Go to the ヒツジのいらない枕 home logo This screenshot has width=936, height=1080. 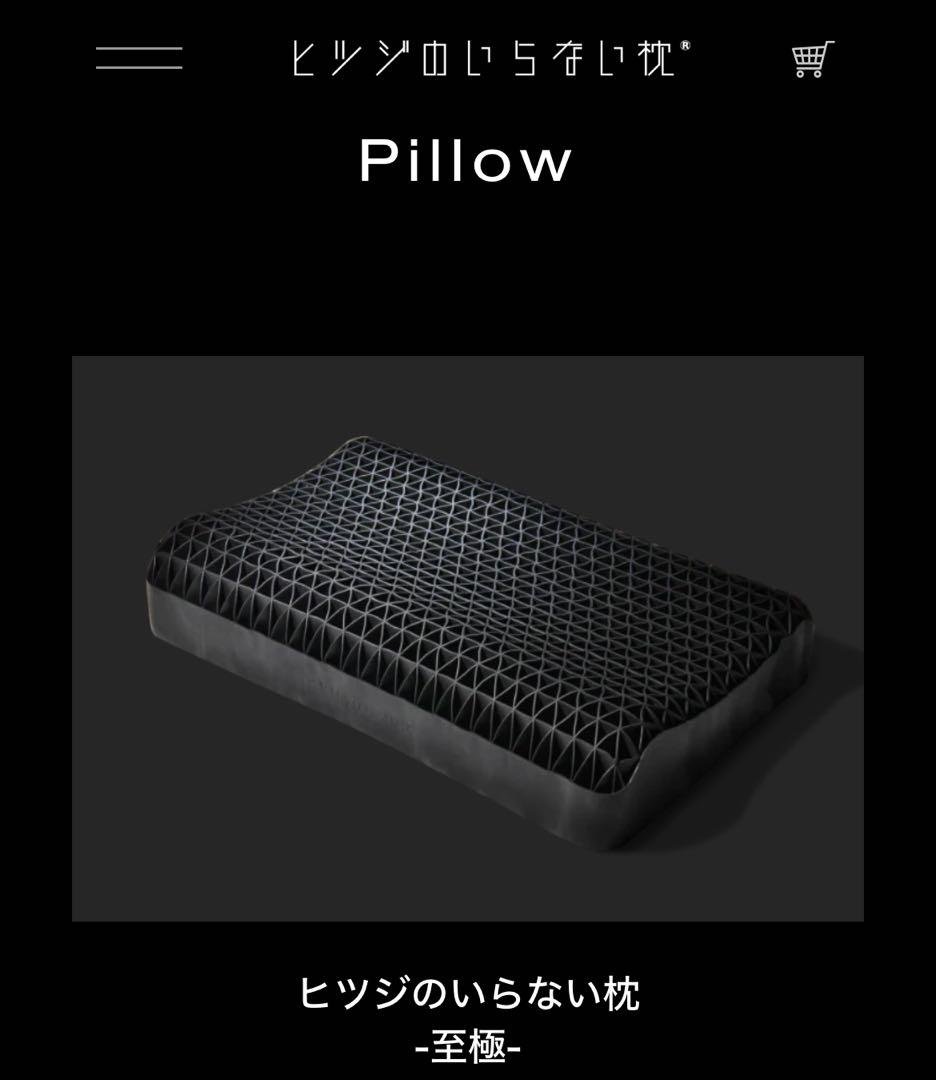[x=490, y=58]
